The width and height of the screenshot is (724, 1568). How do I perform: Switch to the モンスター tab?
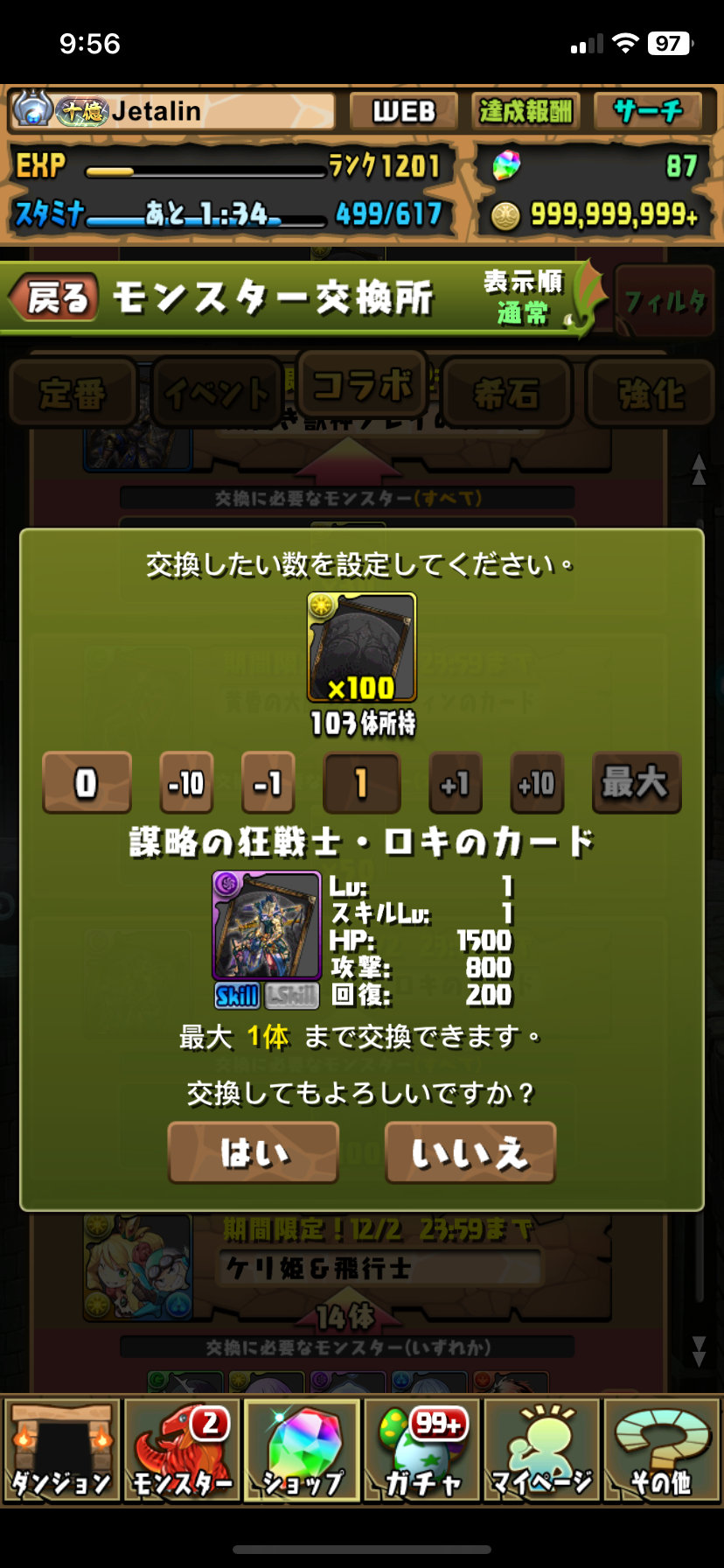point(182,1450)
